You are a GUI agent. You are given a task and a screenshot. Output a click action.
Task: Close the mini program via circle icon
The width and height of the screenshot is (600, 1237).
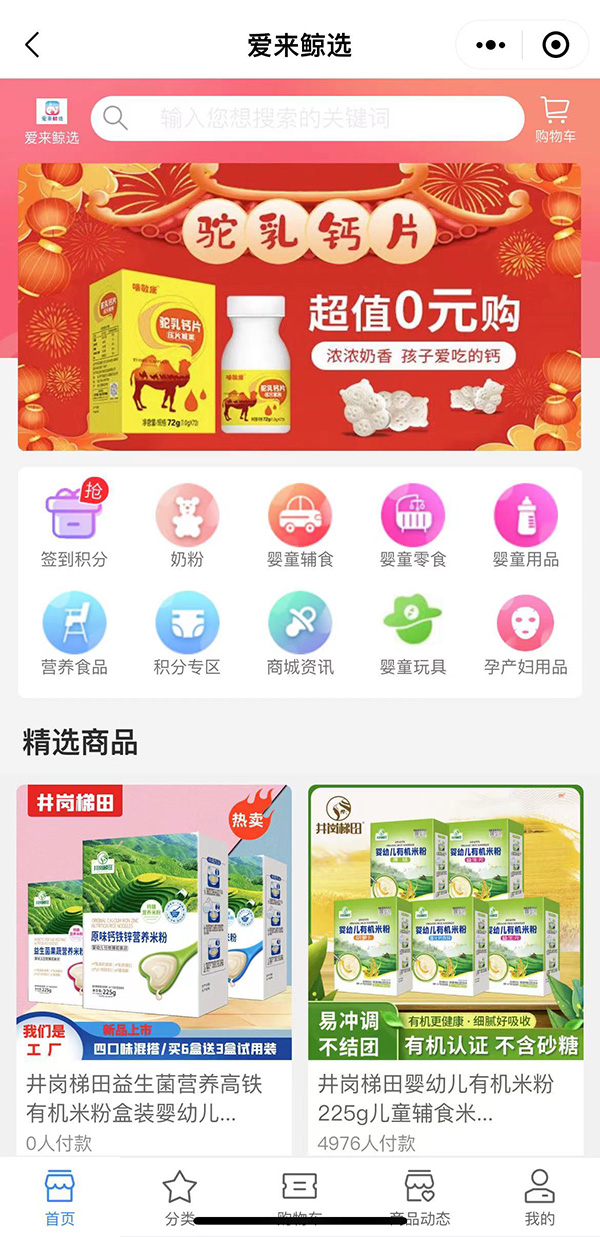[x=555, y=45]
